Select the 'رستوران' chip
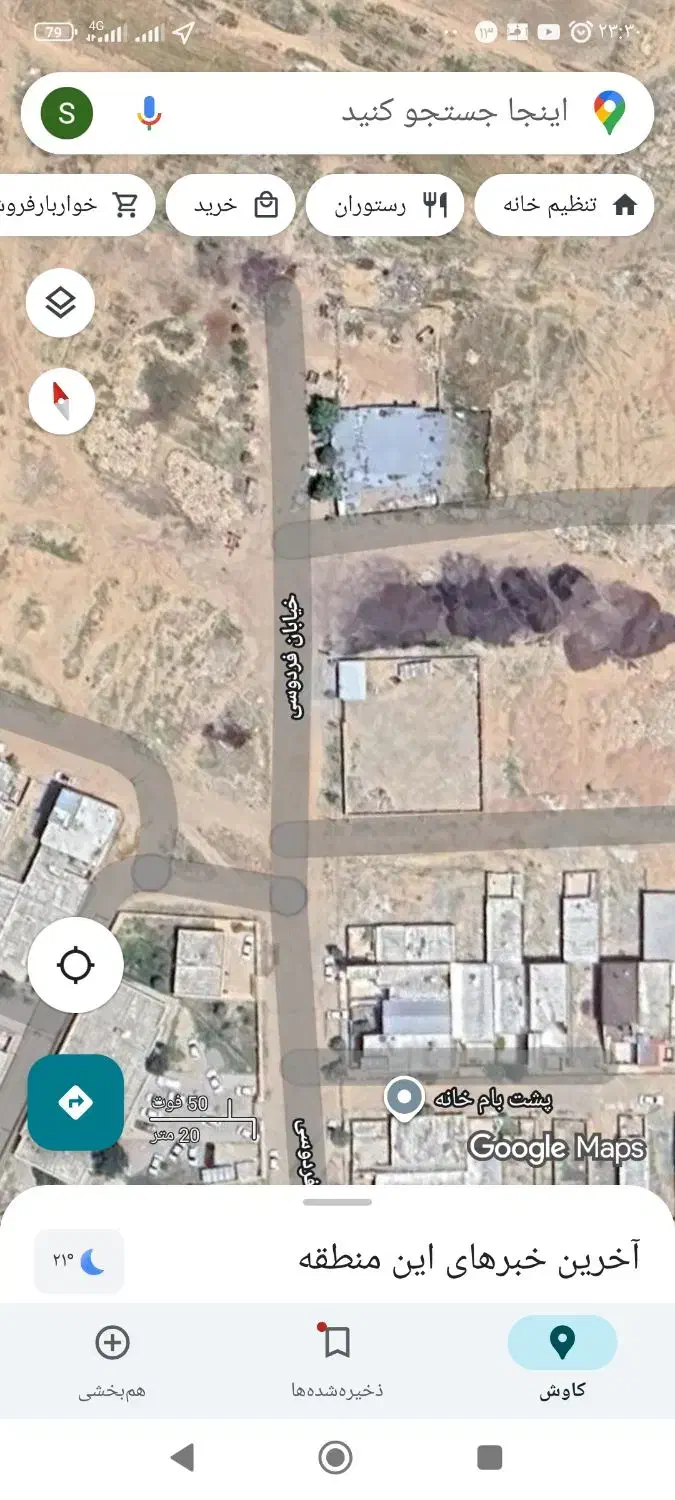The height and width of the screenshot is (1500, 675). click(x=385, y=206)
